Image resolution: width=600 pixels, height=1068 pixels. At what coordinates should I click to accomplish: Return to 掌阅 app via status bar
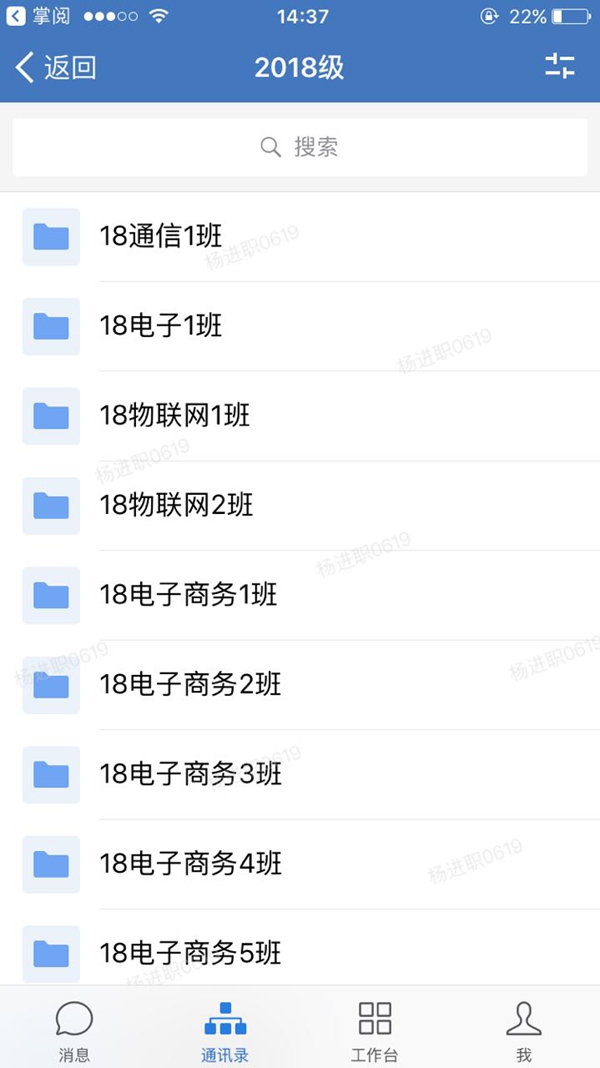(37, 16)
